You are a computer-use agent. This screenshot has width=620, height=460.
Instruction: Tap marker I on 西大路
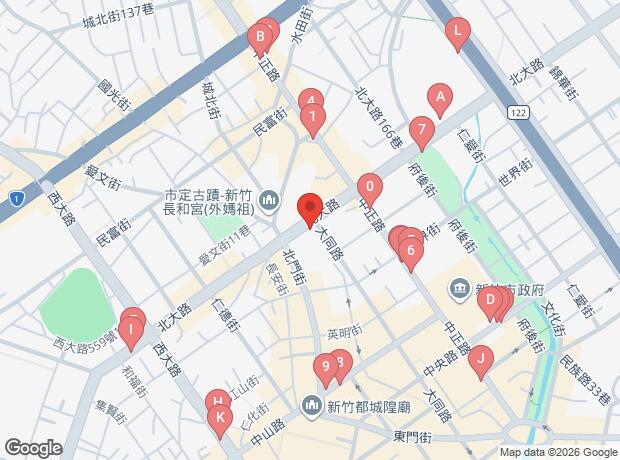coord(131,327)
